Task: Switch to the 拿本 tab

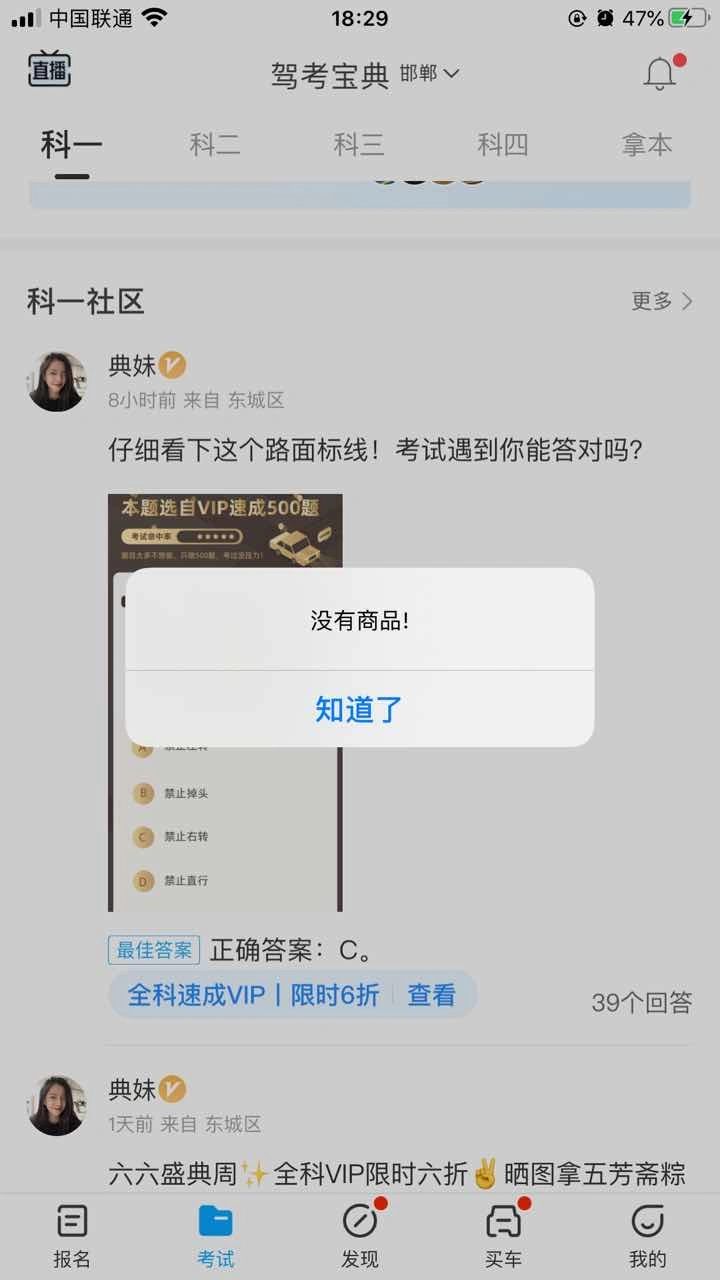Action: (647, 145)
